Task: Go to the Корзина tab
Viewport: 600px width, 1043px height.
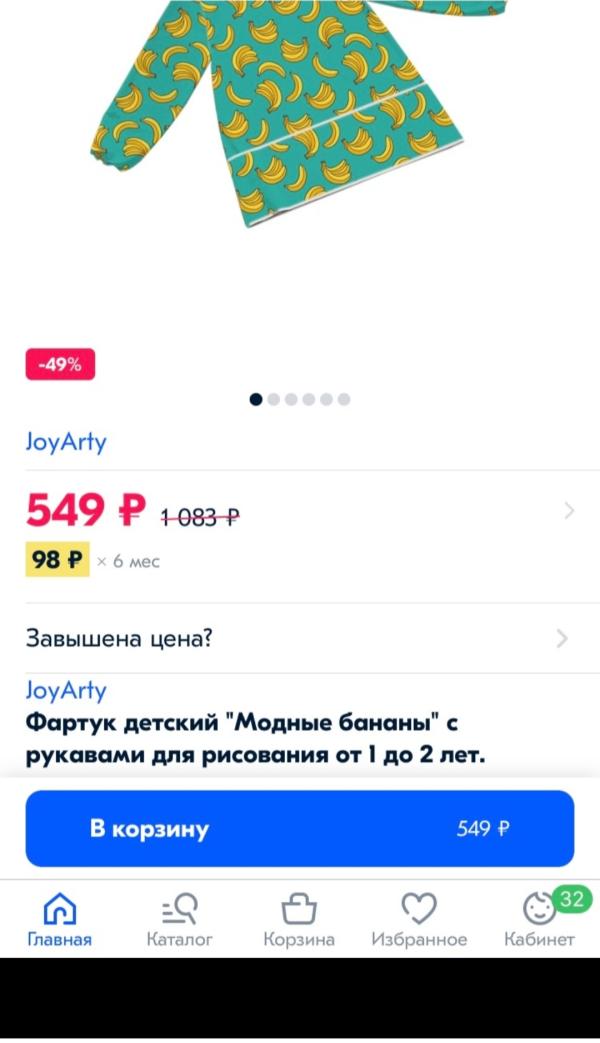Action: pyautogui.click(x=299, y=921)
